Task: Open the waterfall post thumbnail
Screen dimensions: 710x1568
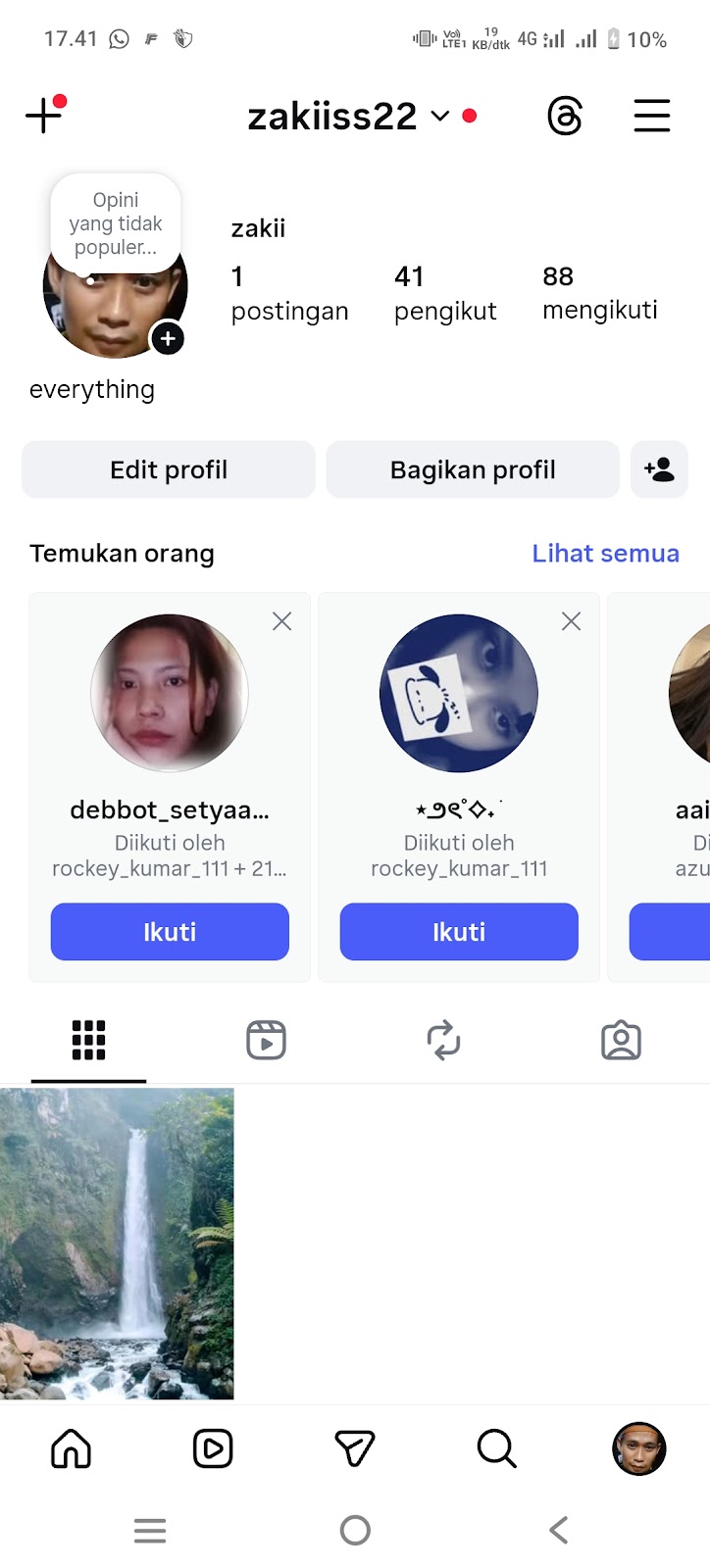Action: point(117,1243)
